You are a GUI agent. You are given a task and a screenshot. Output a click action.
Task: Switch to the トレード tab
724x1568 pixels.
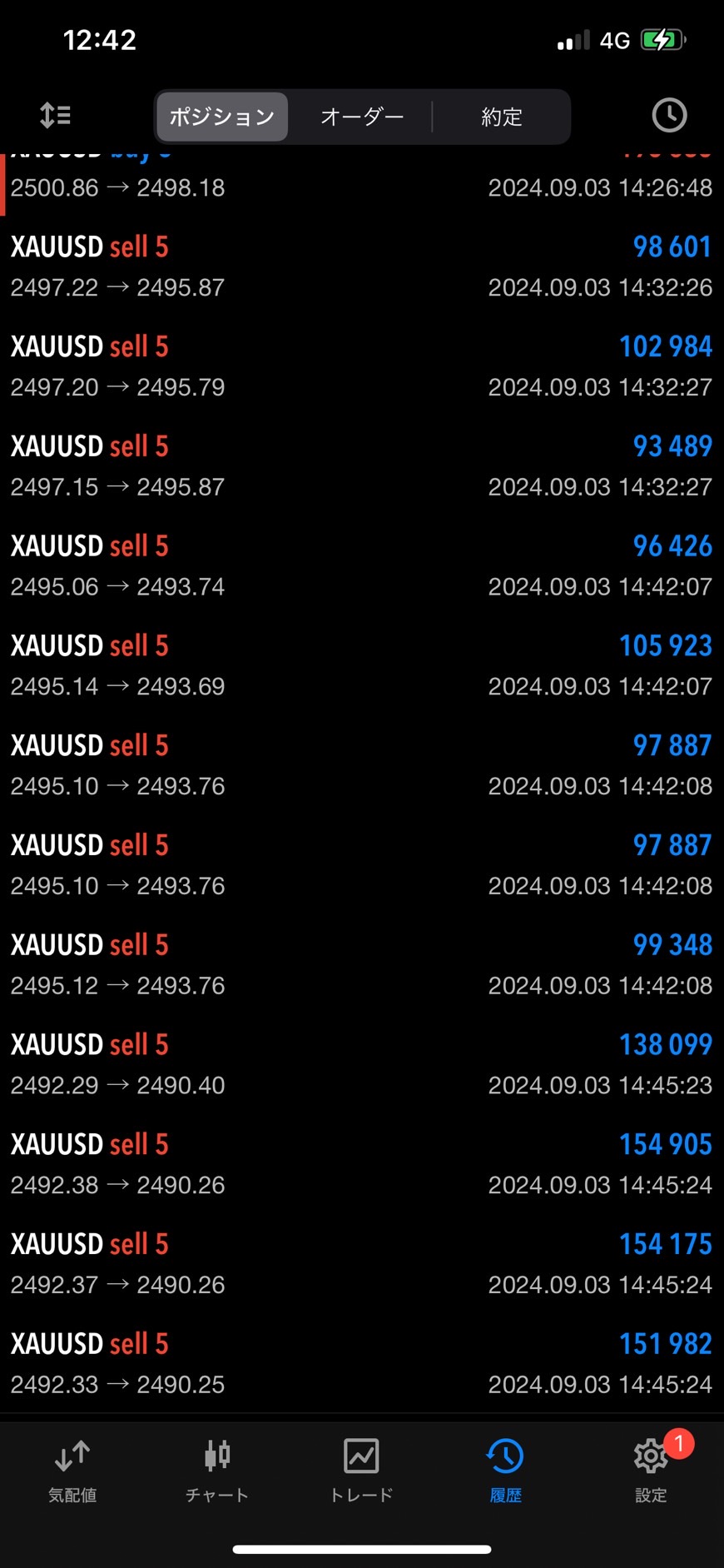pos(361,1471)
